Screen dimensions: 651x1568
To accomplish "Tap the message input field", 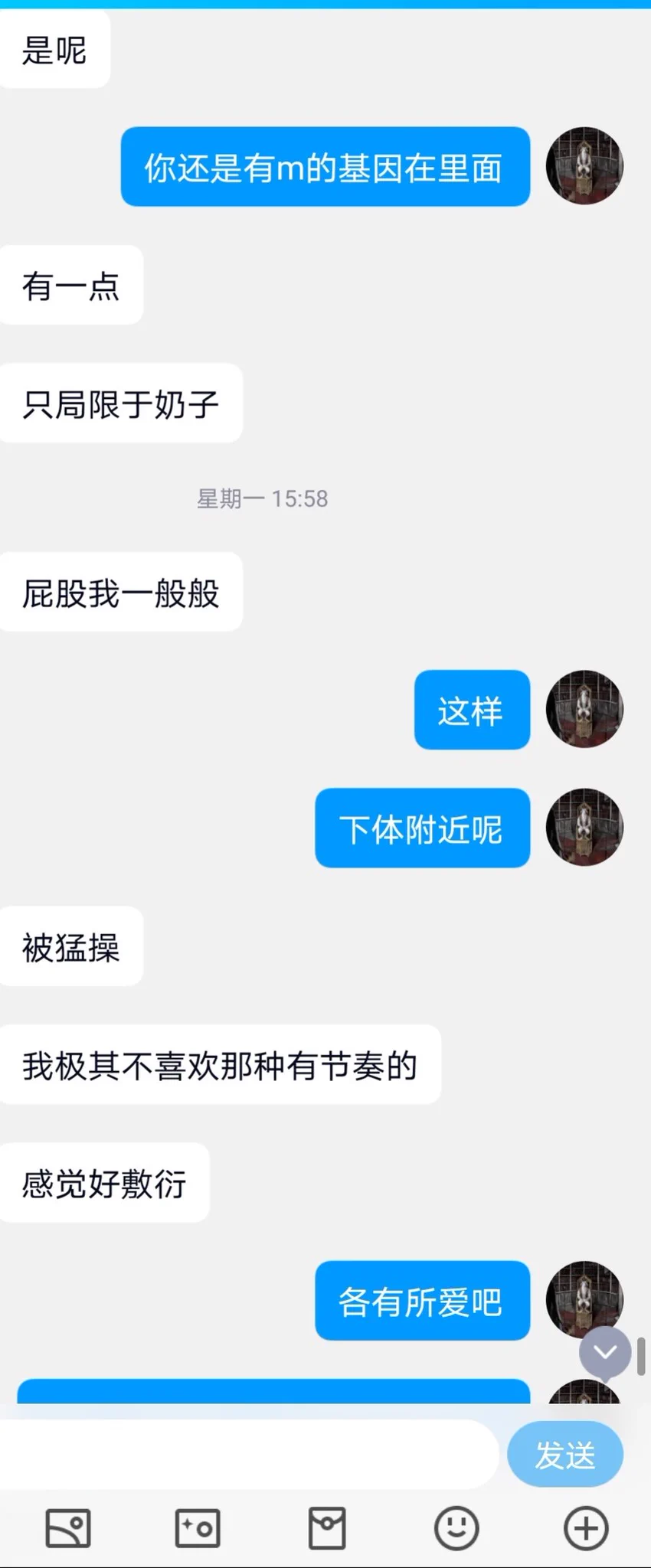I will click(x=249, y=1454).
